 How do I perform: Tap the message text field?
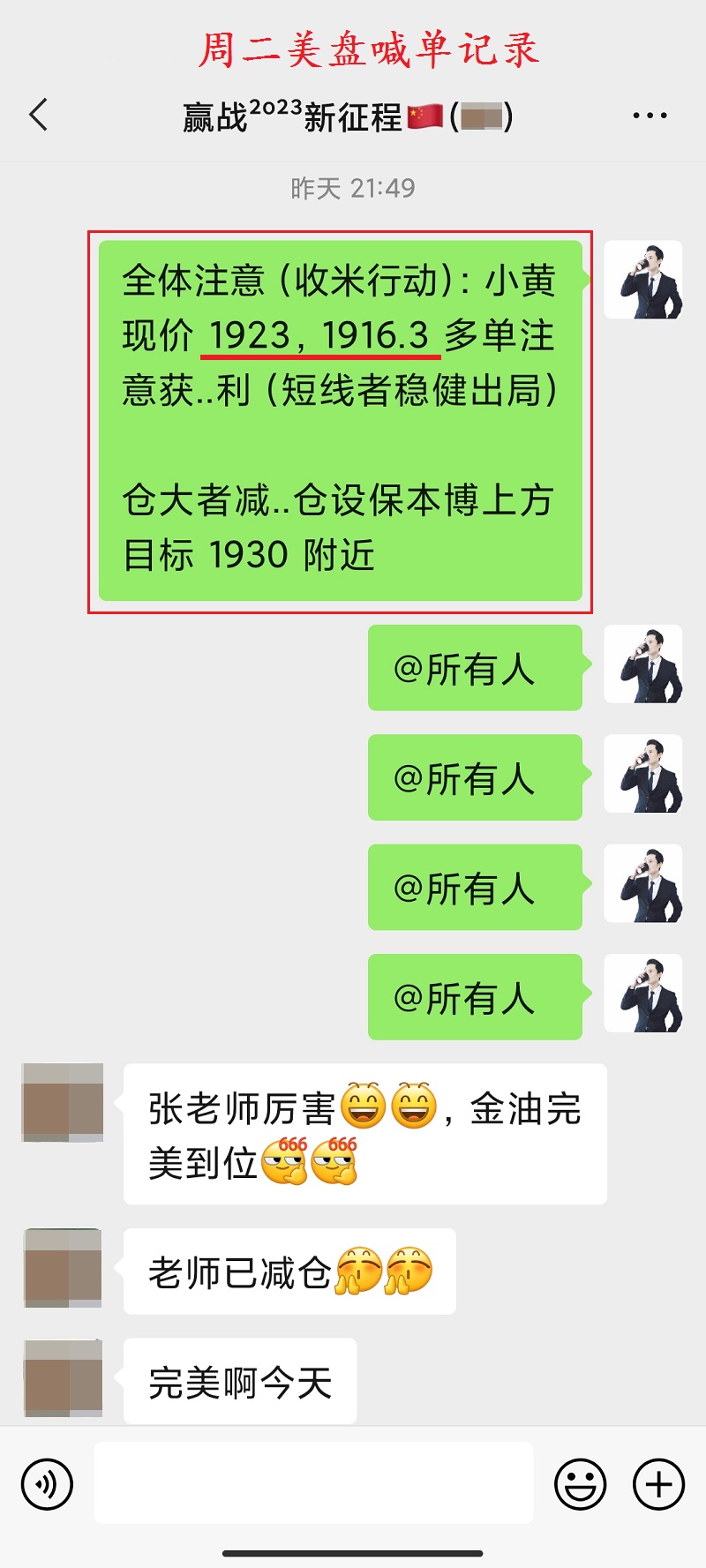tap(313, 1483)
